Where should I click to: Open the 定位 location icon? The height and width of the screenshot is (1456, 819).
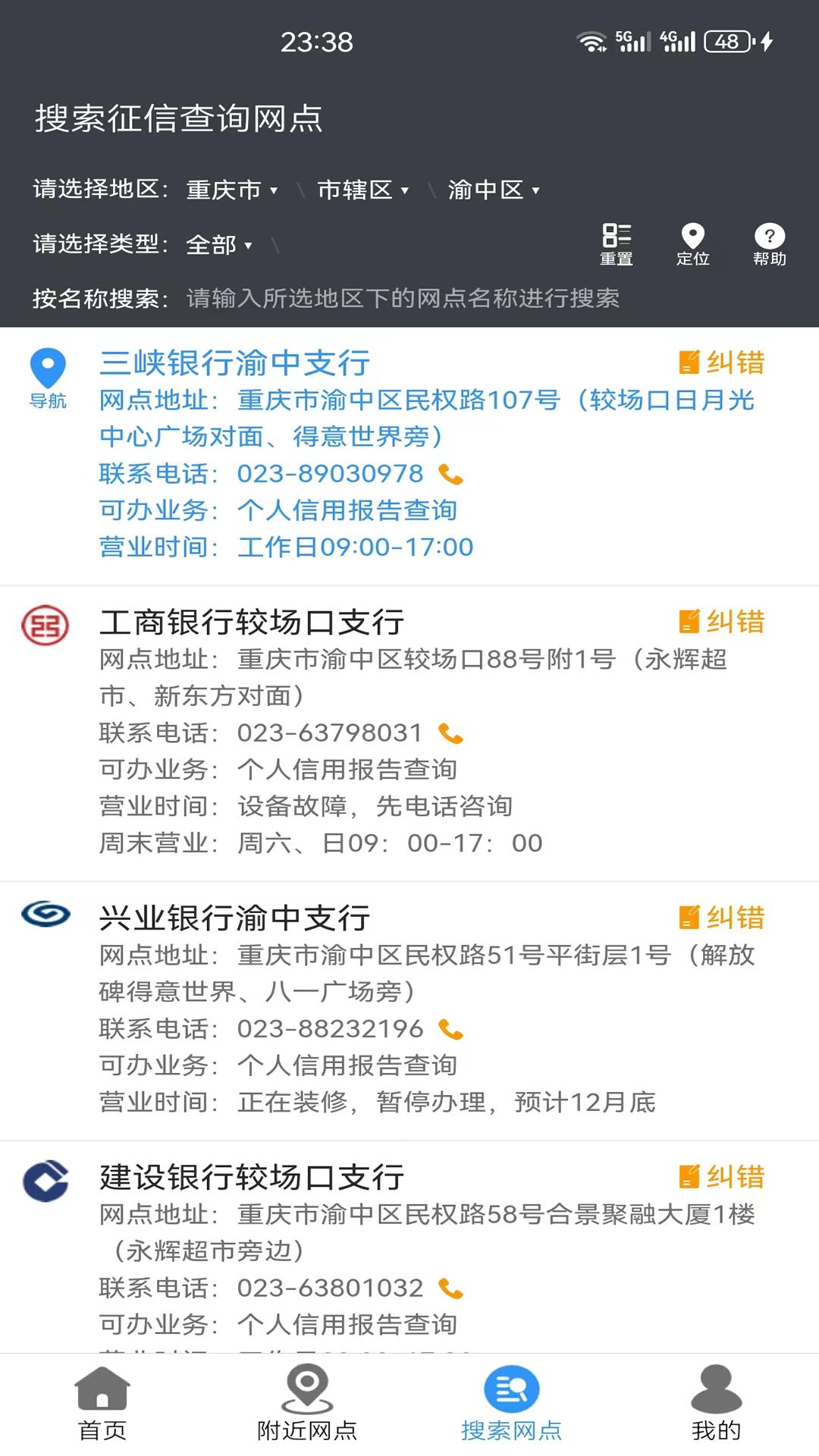[692, 243]
